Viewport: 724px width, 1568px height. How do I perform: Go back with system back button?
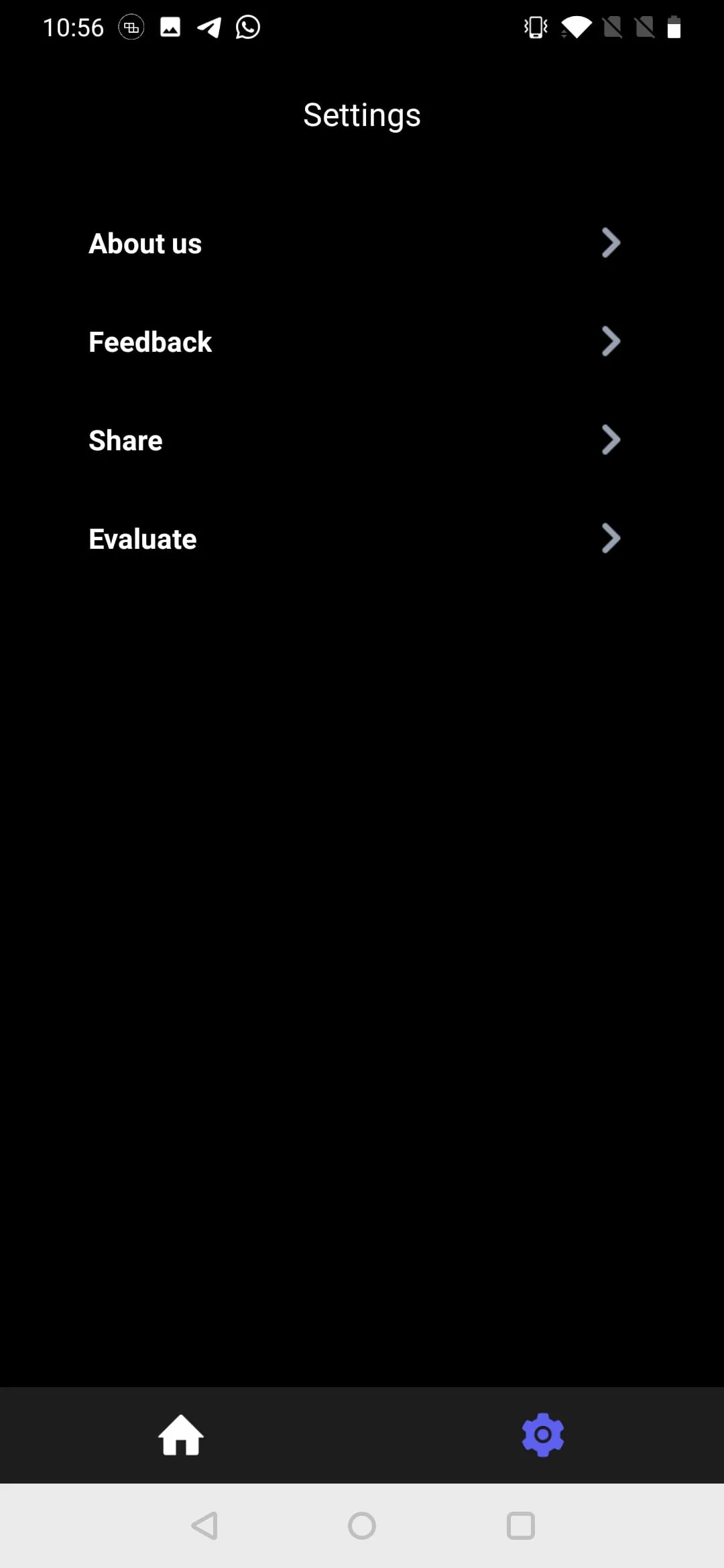click(204, 1526)
